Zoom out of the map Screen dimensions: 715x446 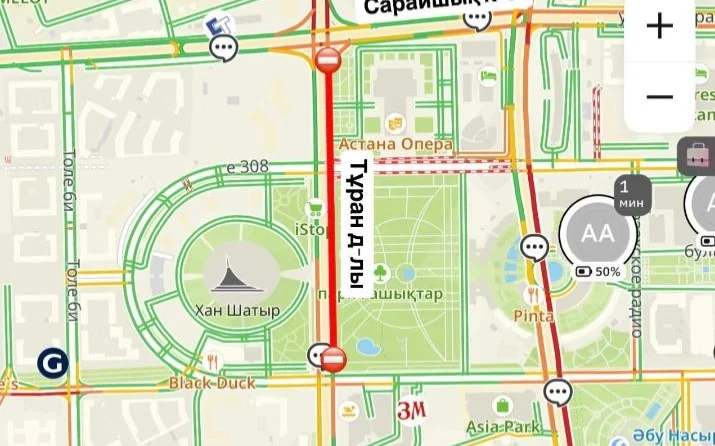pyautogui.click(x=659, y=96)
